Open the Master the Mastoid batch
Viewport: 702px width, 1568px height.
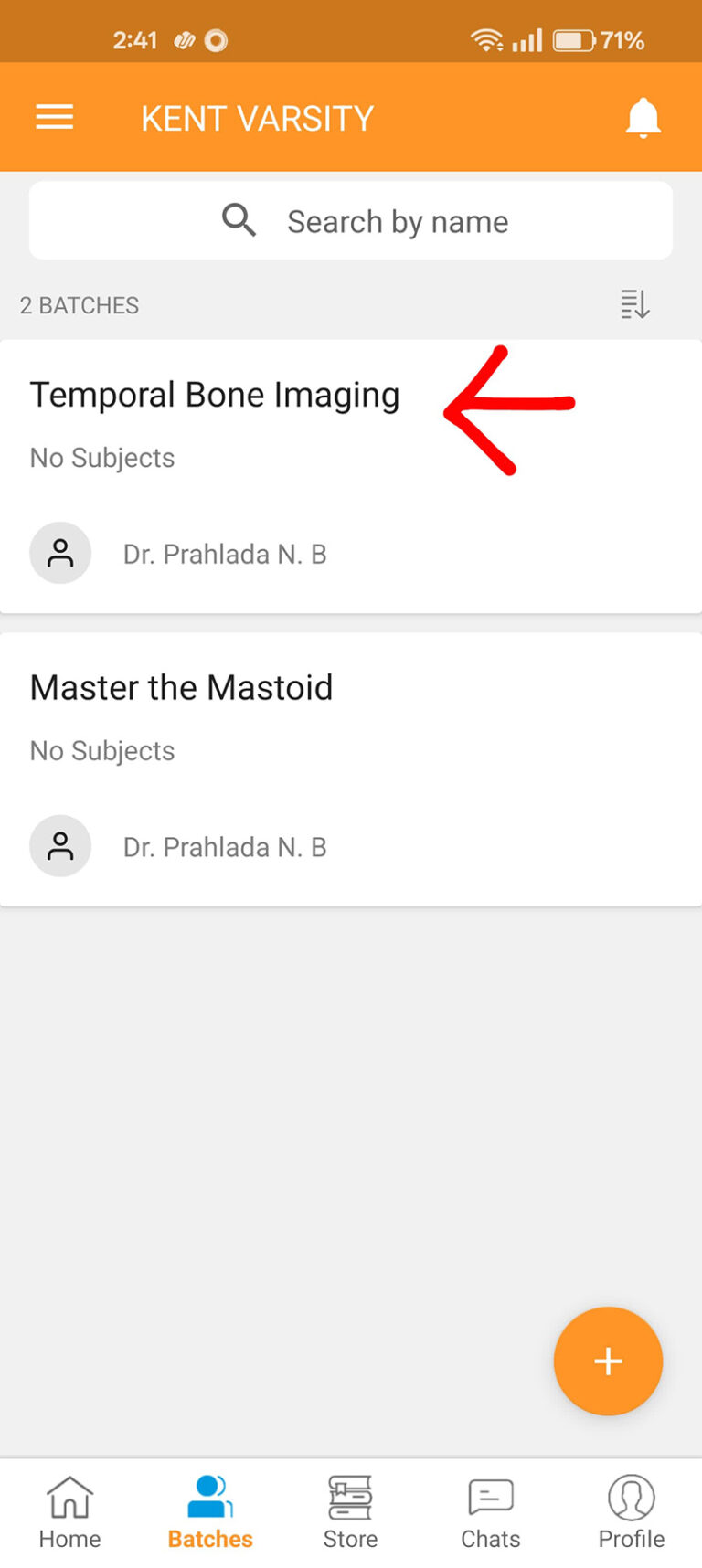(x=181, y=687)
